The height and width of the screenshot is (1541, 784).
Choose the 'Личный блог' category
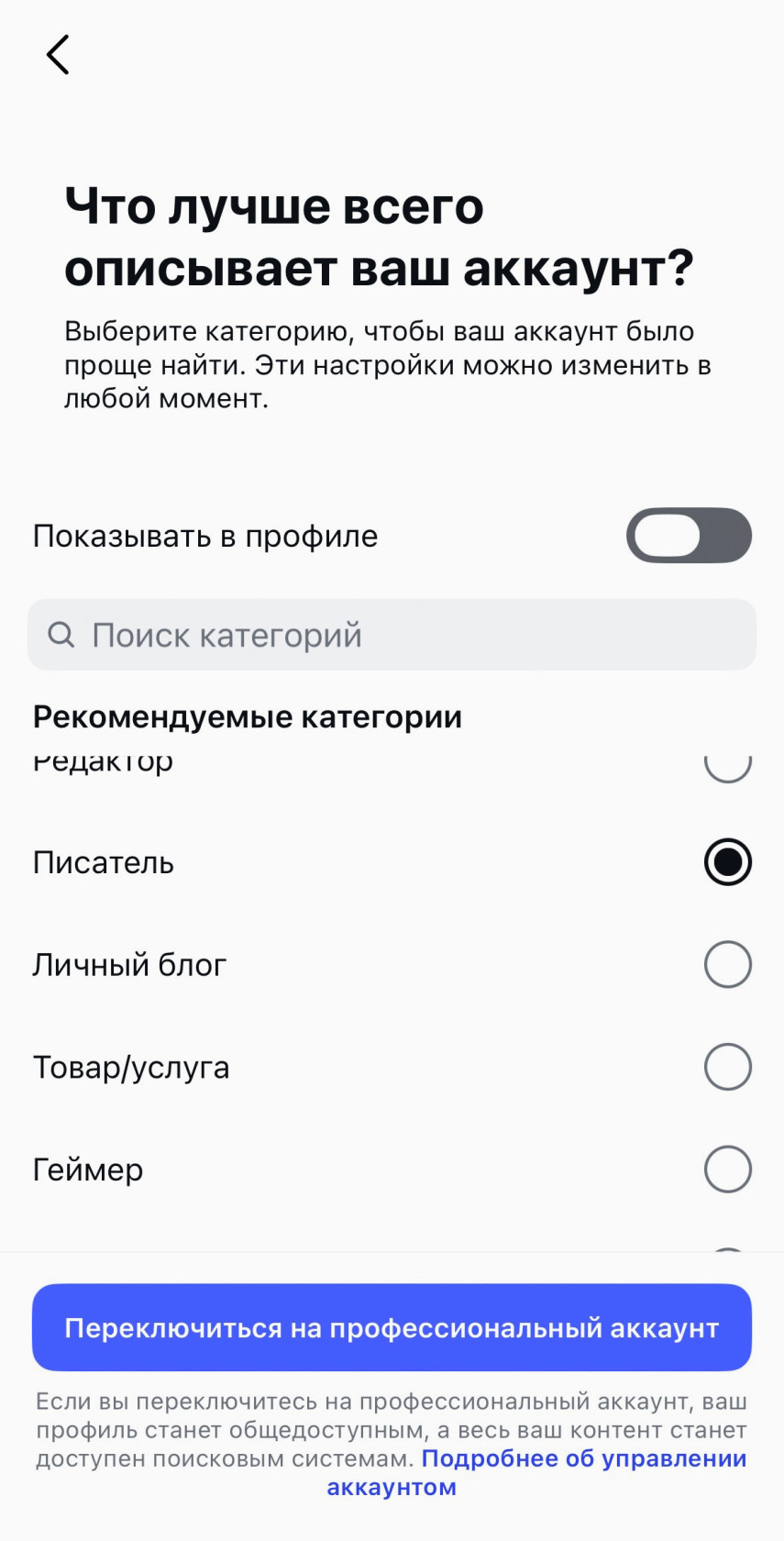(726, 964)
